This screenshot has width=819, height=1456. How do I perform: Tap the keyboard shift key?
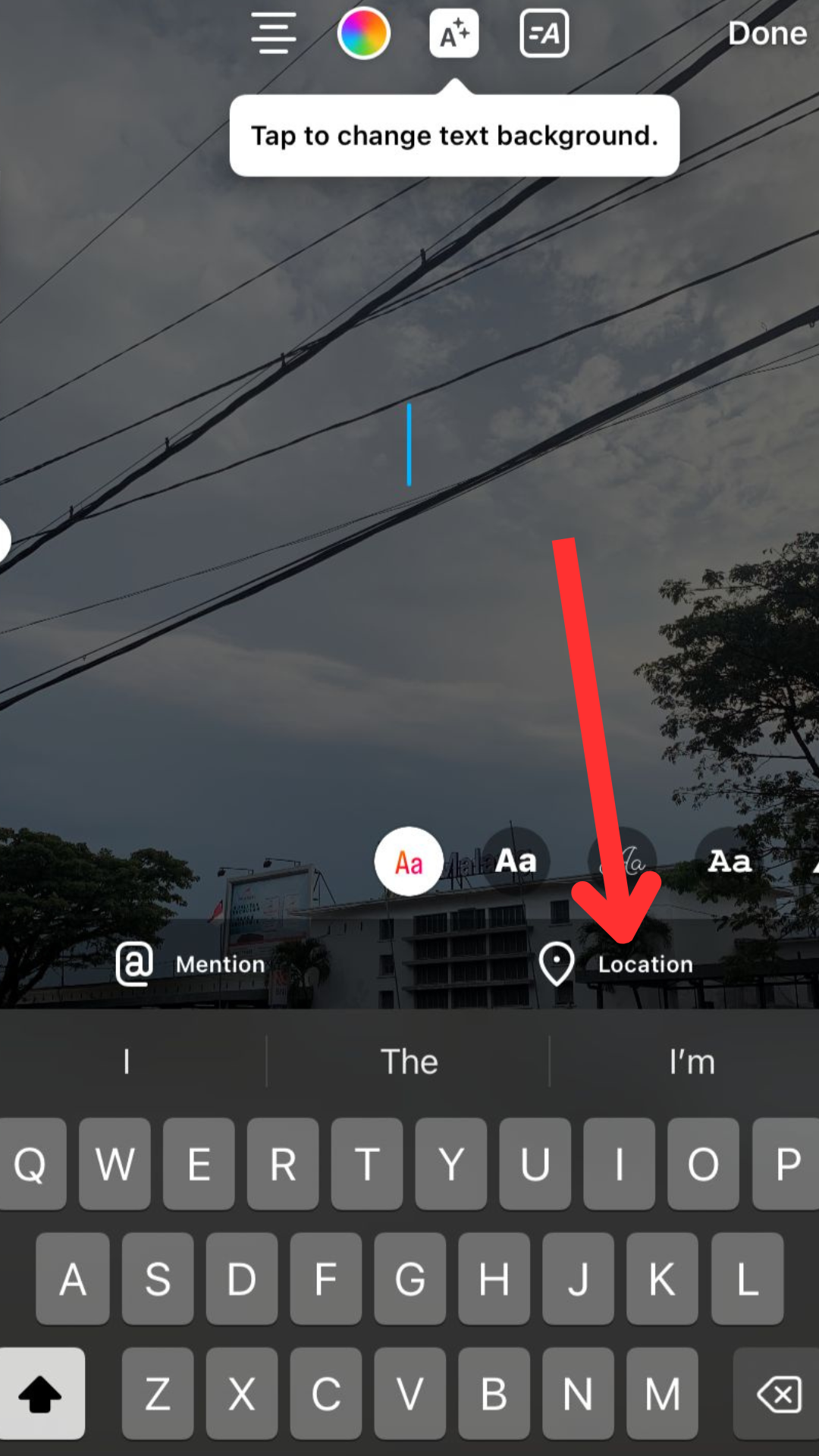41,1394
